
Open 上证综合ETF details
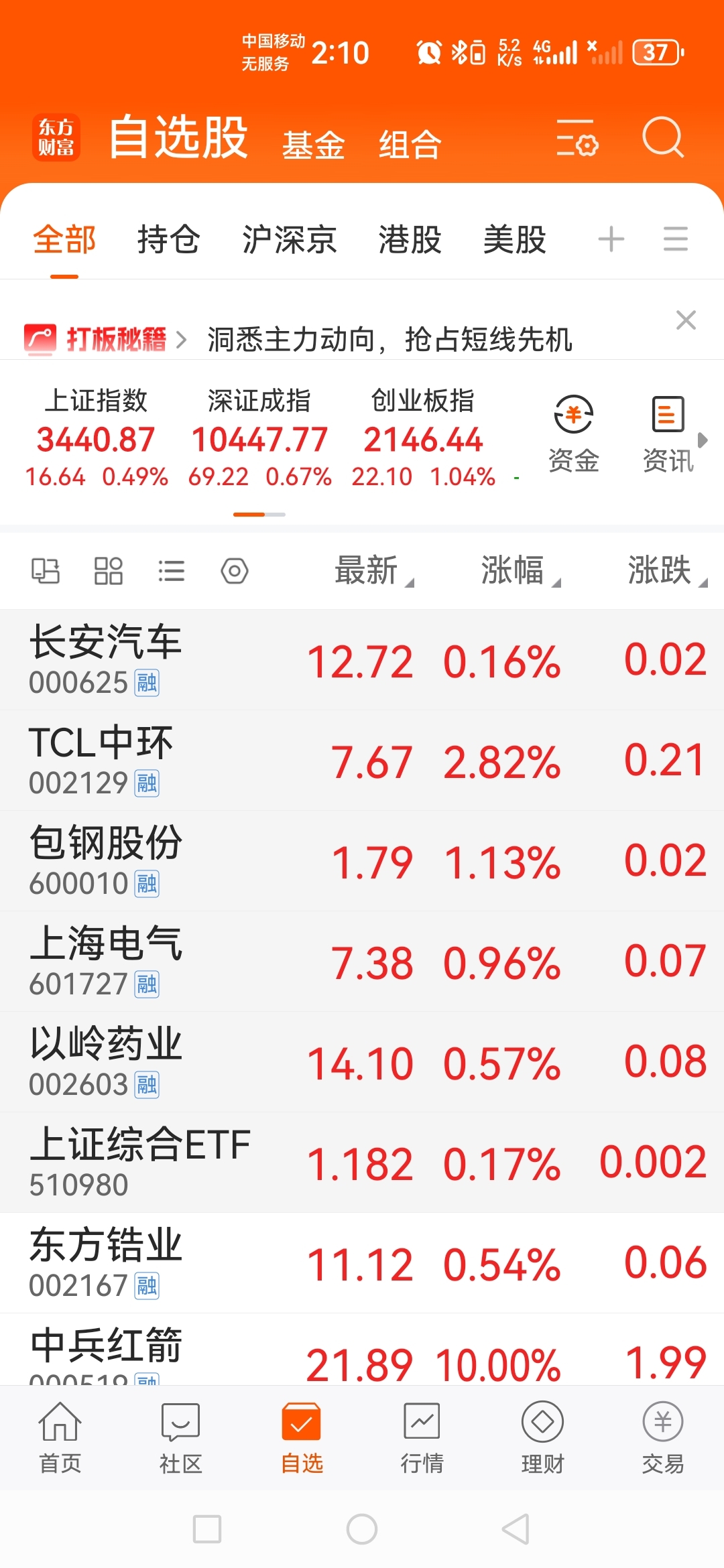[362, 1163]
